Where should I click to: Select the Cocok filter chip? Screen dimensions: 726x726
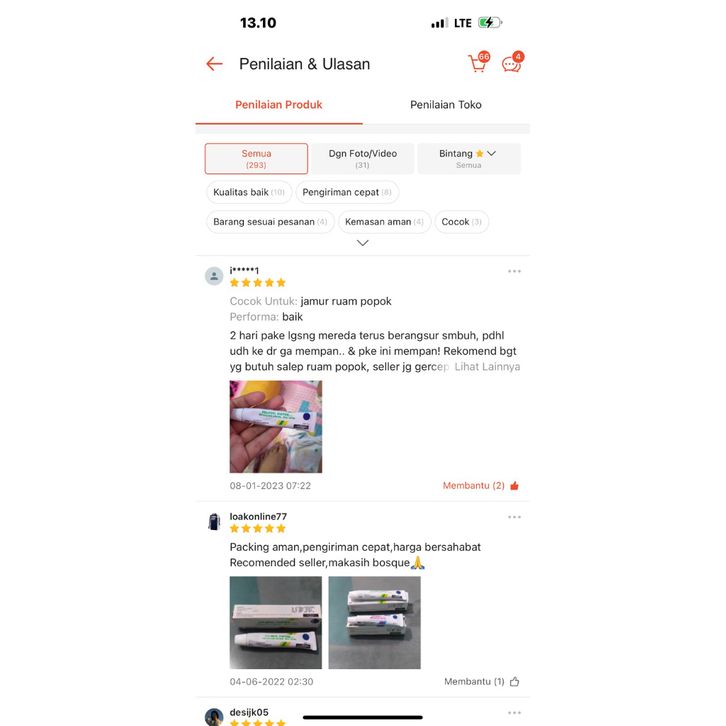(x=461, y=222)
